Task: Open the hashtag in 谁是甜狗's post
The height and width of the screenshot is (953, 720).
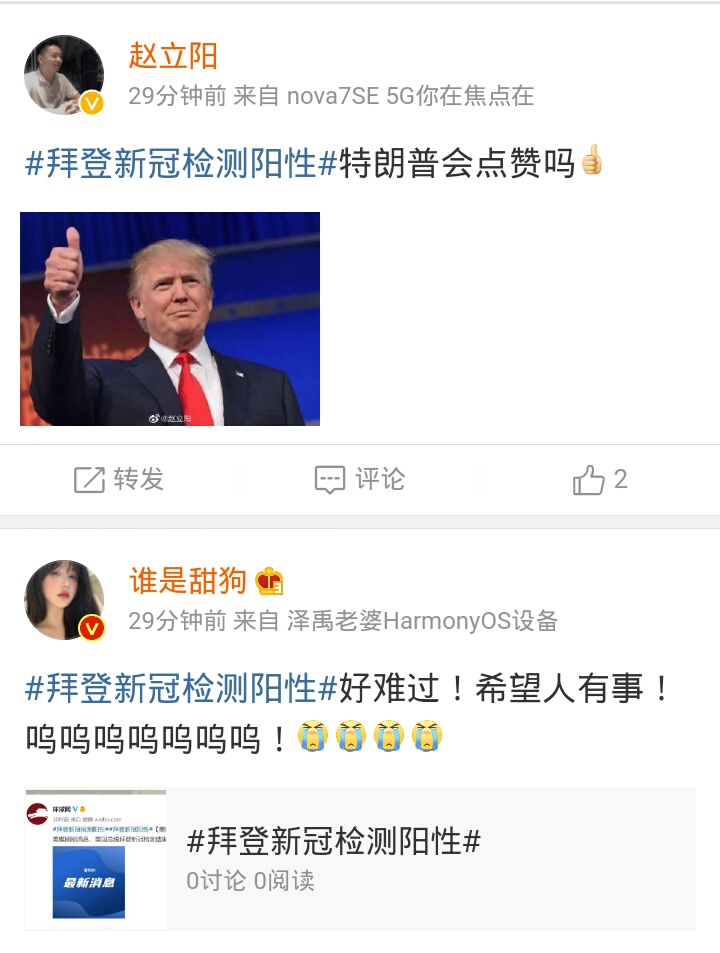Action: point(181,689)
